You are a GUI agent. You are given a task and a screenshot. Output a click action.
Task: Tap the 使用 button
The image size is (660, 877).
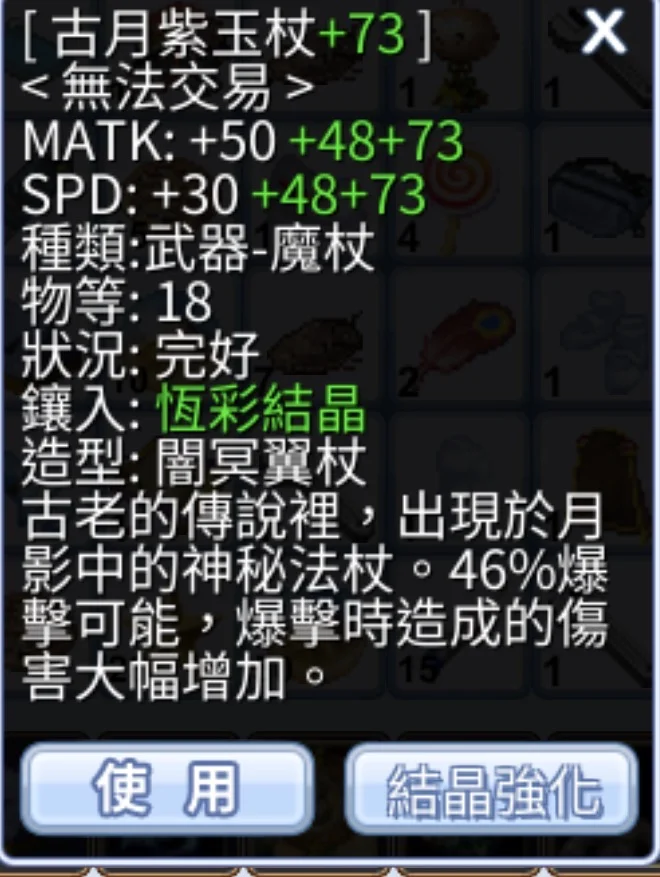point(166,790)
